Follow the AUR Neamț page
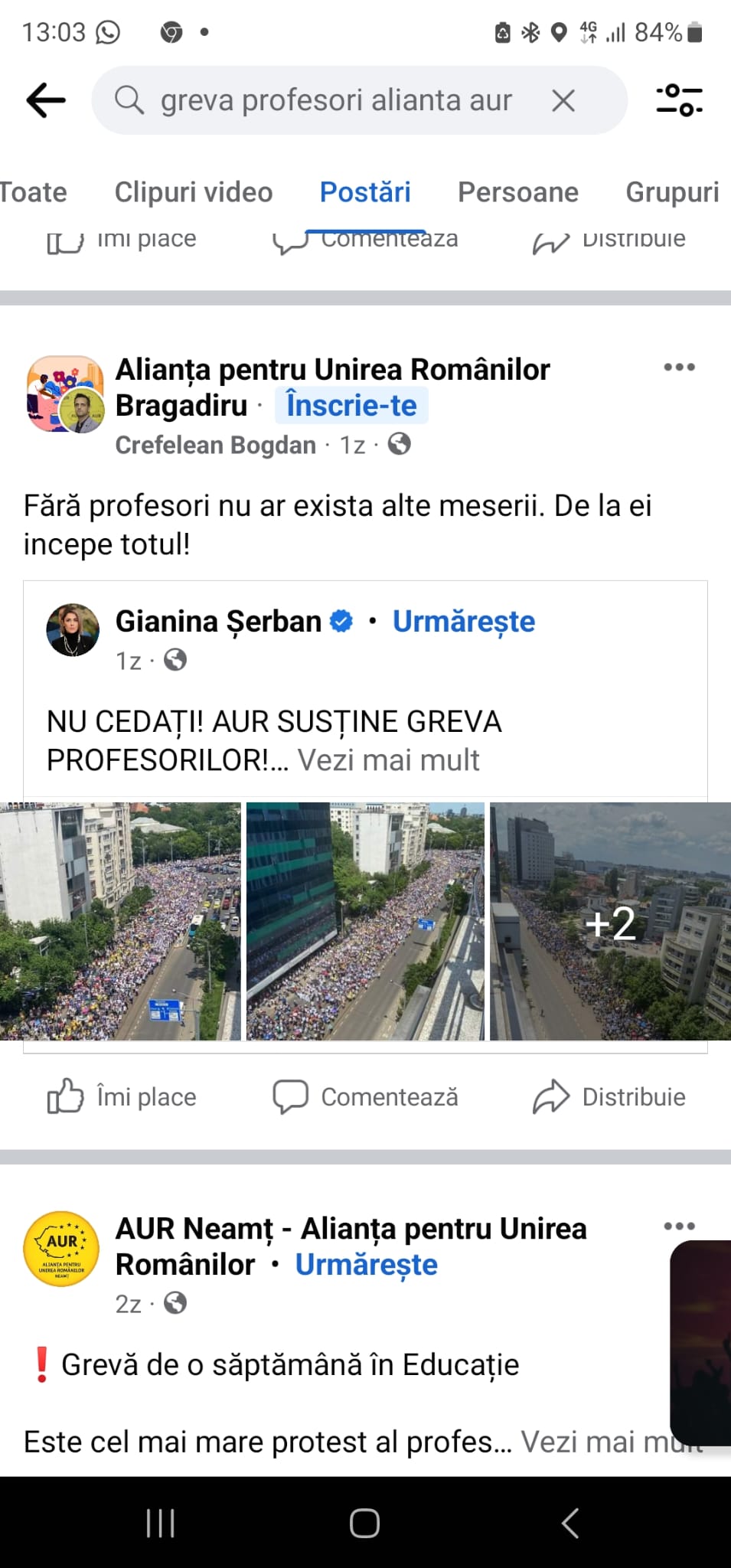731x1568 pixels. tap(366, 1265)
